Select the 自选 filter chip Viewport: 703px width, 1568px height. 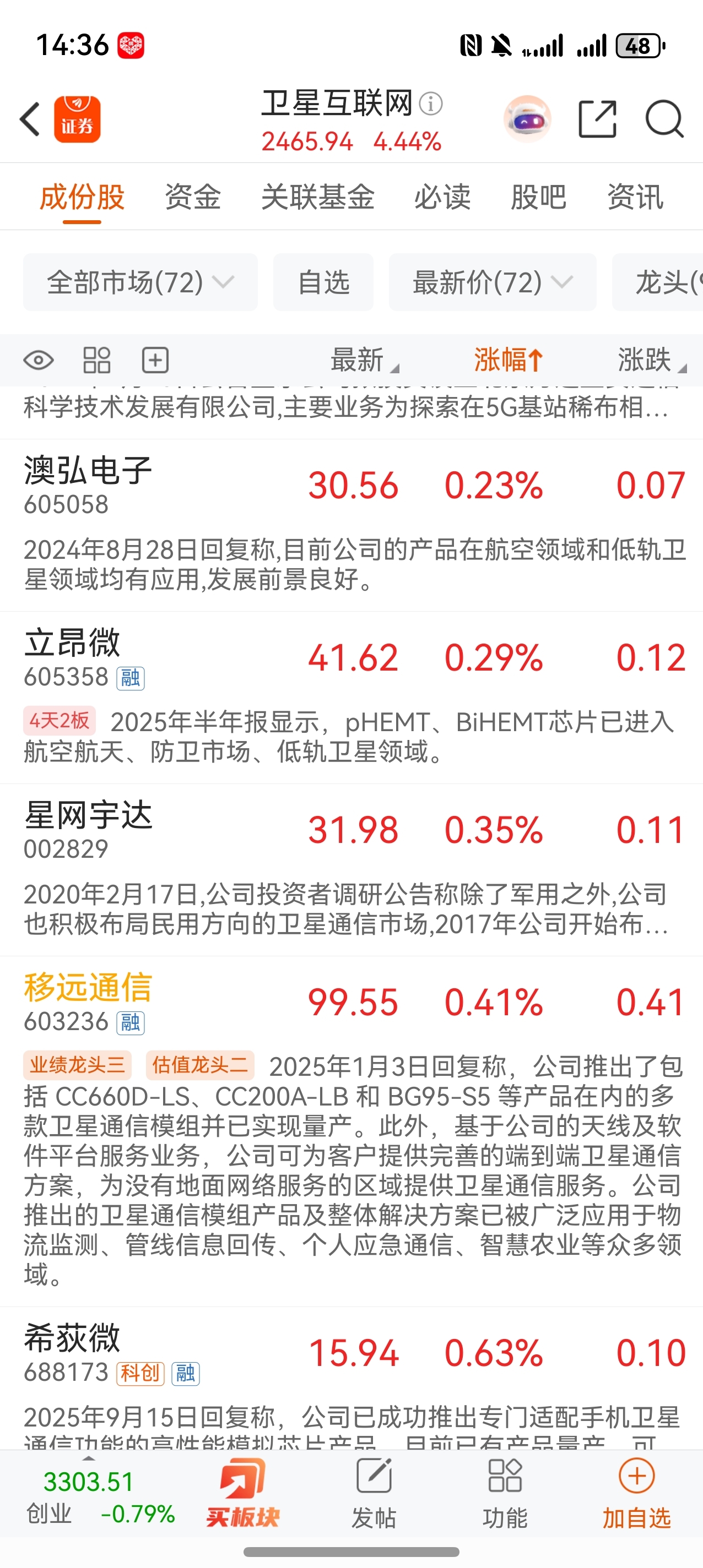323,282
